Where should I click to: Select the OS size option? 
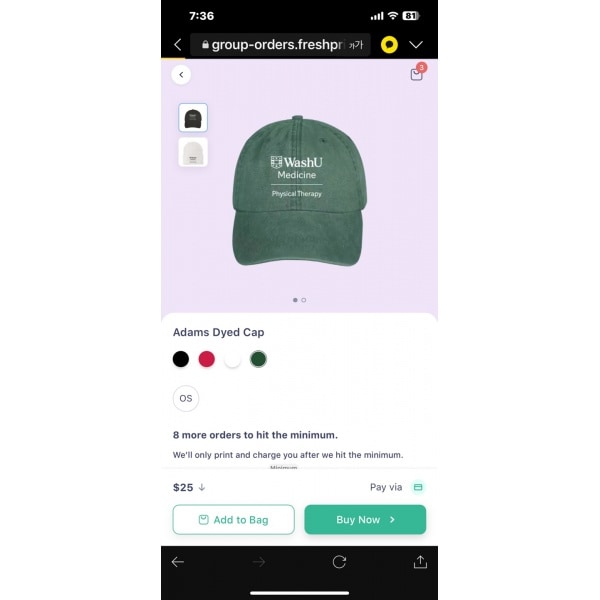click(x=186, y=398)
